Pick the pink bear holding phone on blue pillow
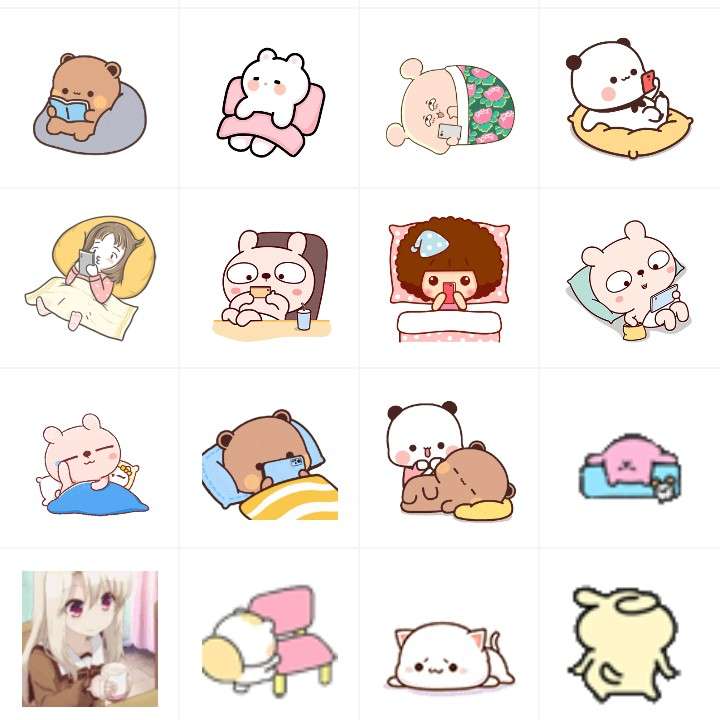The image size is (720, 720). [x=628, y=282]
